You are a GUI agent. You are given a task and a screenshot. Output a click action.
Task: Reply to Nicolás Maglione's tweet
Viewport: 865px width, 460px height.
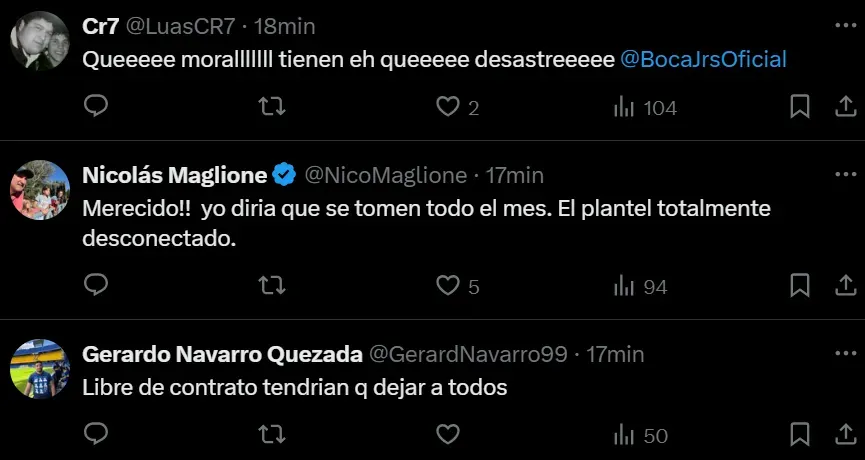[96, 286]
